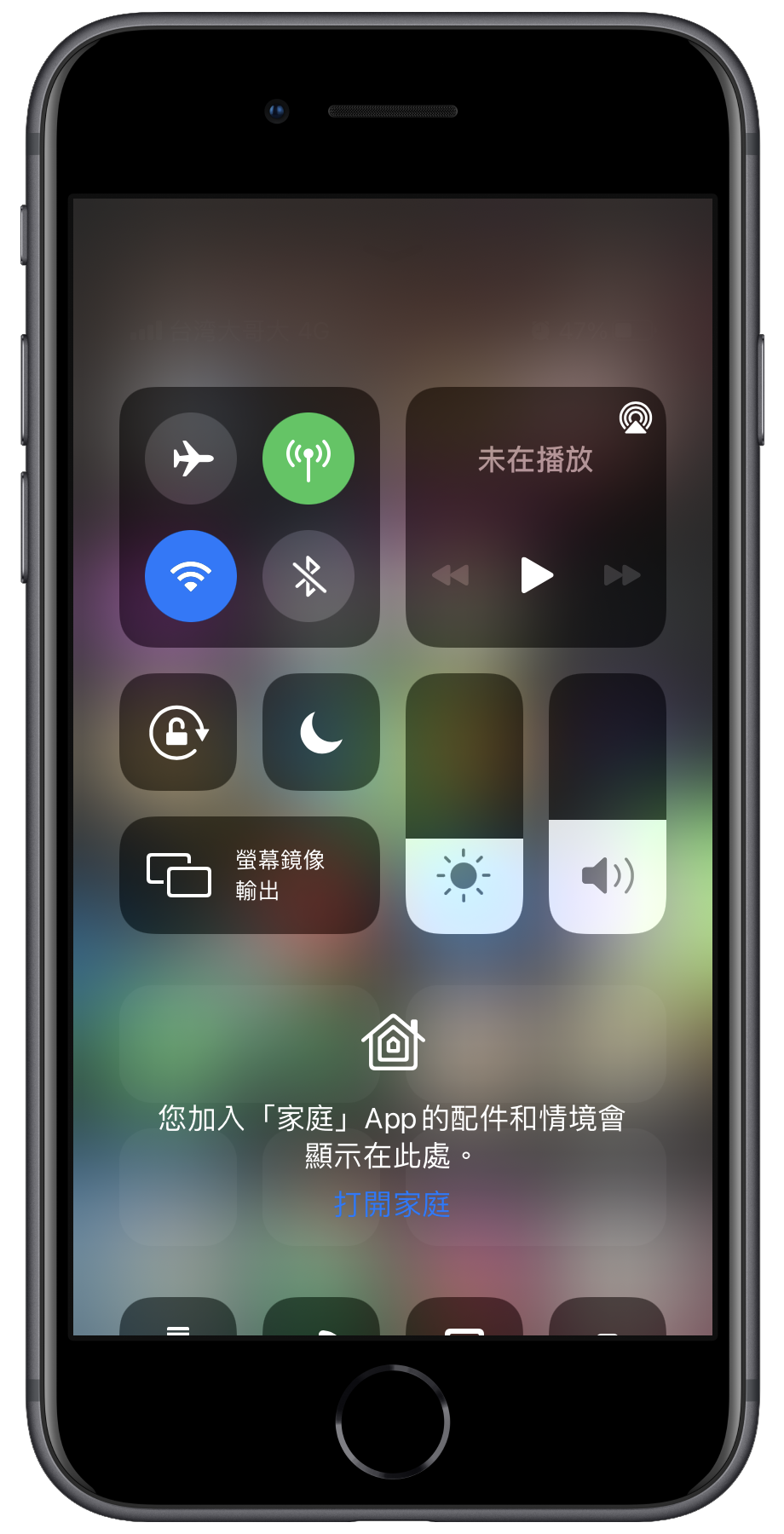Start playback with the play button
This screenshot has height=1534, width=784.
click(x=536, y=575)
